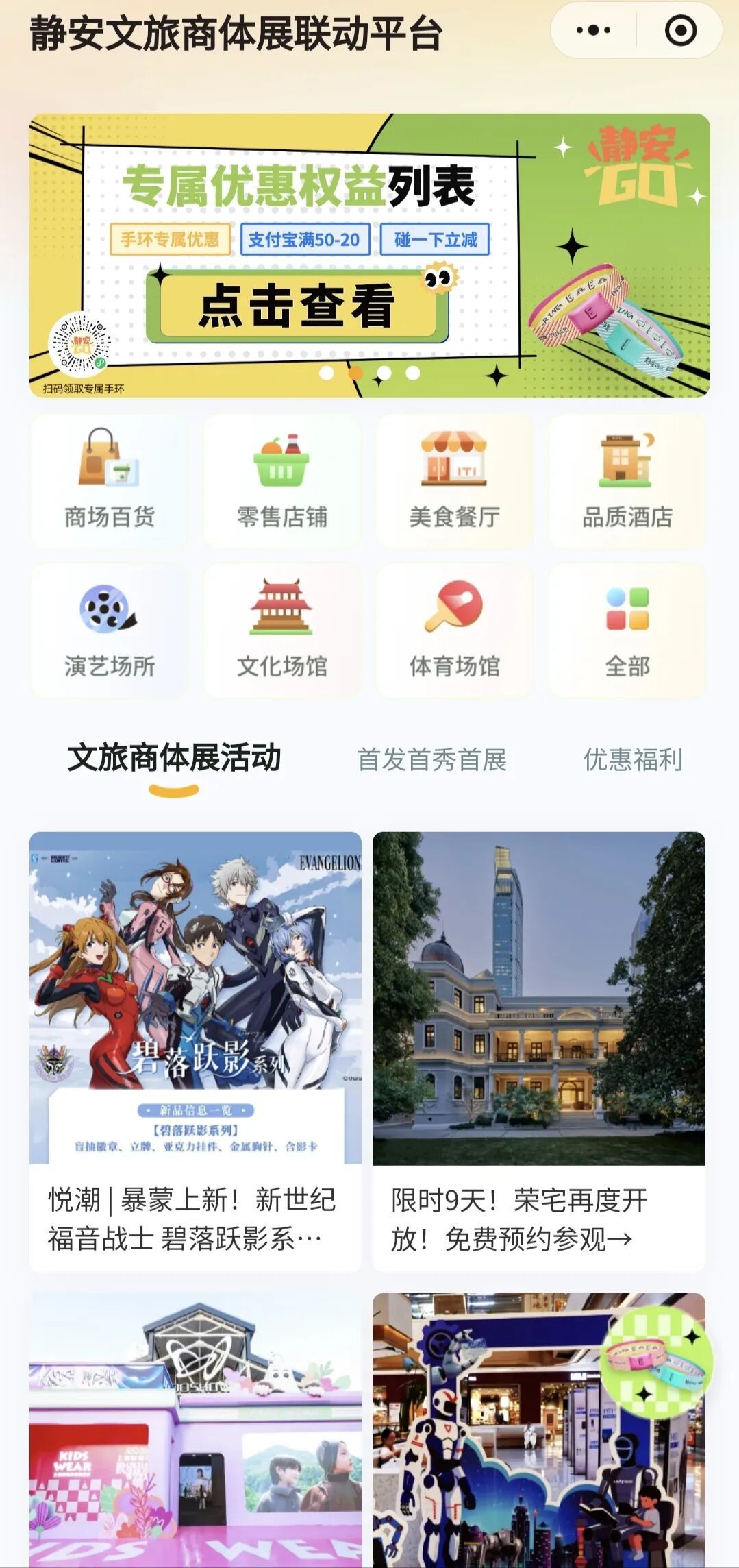Image resolution: width=739 pixels, height=1568 pixels.
Task: Open the 商场百货 category
Action: click(110, 480)
